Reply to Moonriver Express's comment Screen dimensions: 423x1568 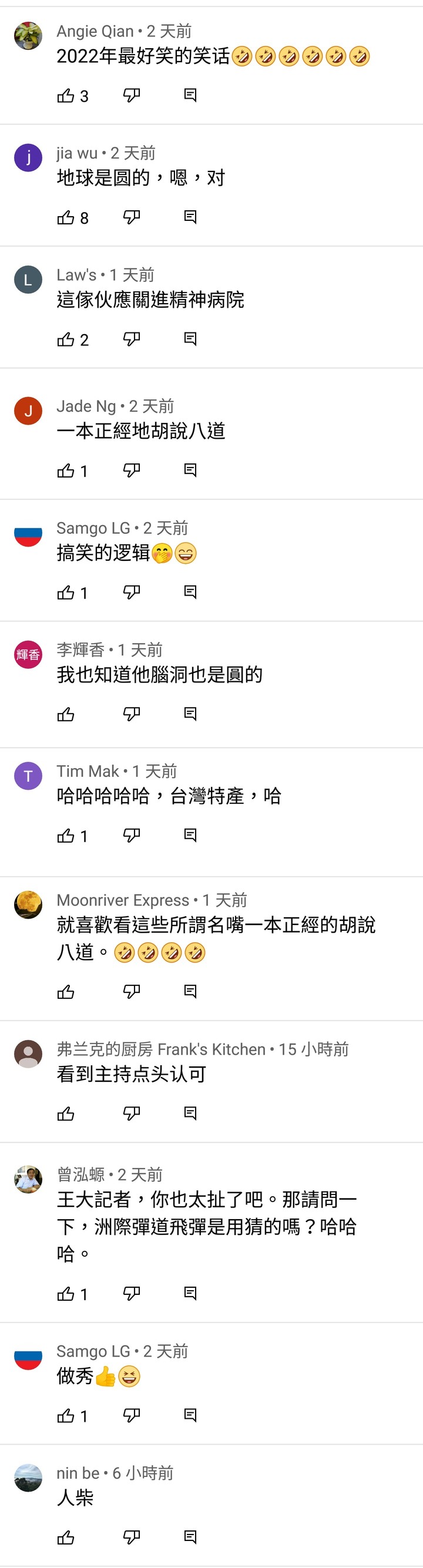(x=190, y=991)
